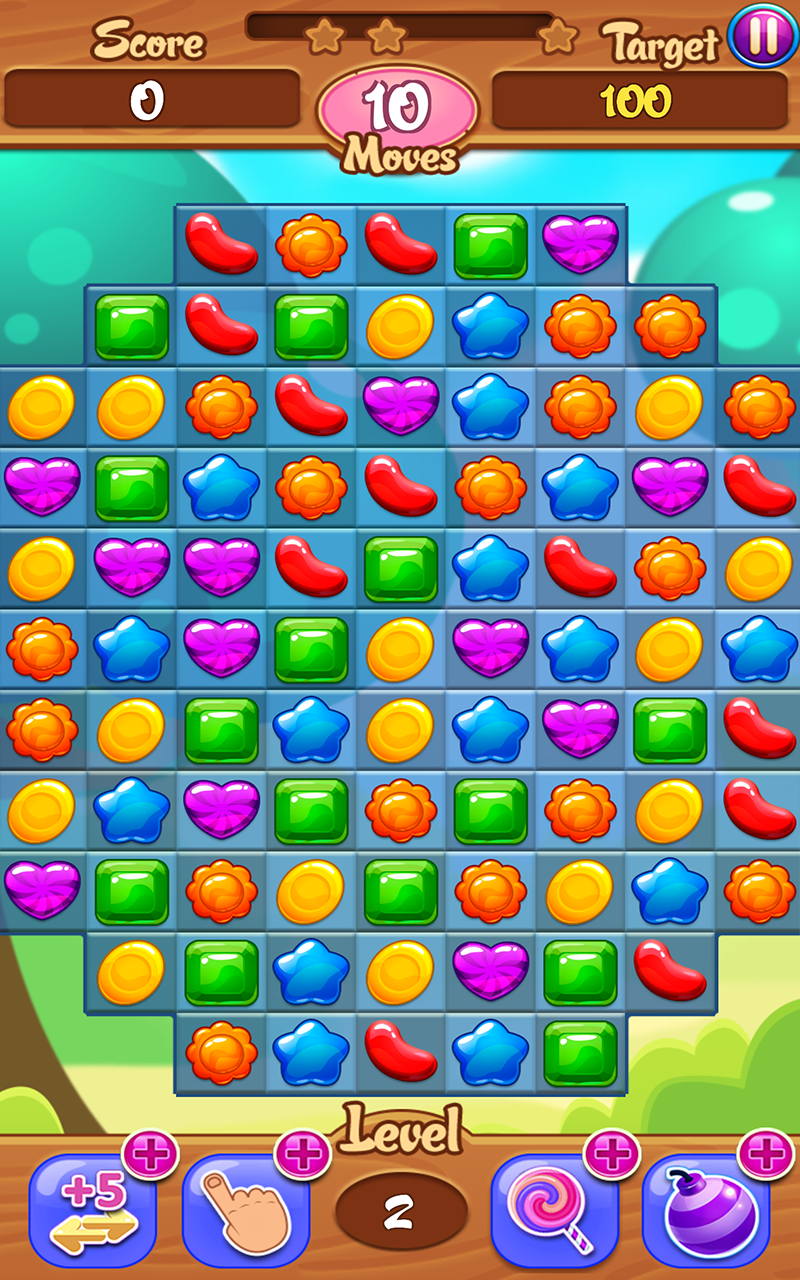Click the 10 Moves counter
Screen dimensions: 800x1280
pyautogui.click(x=399, y=107)
